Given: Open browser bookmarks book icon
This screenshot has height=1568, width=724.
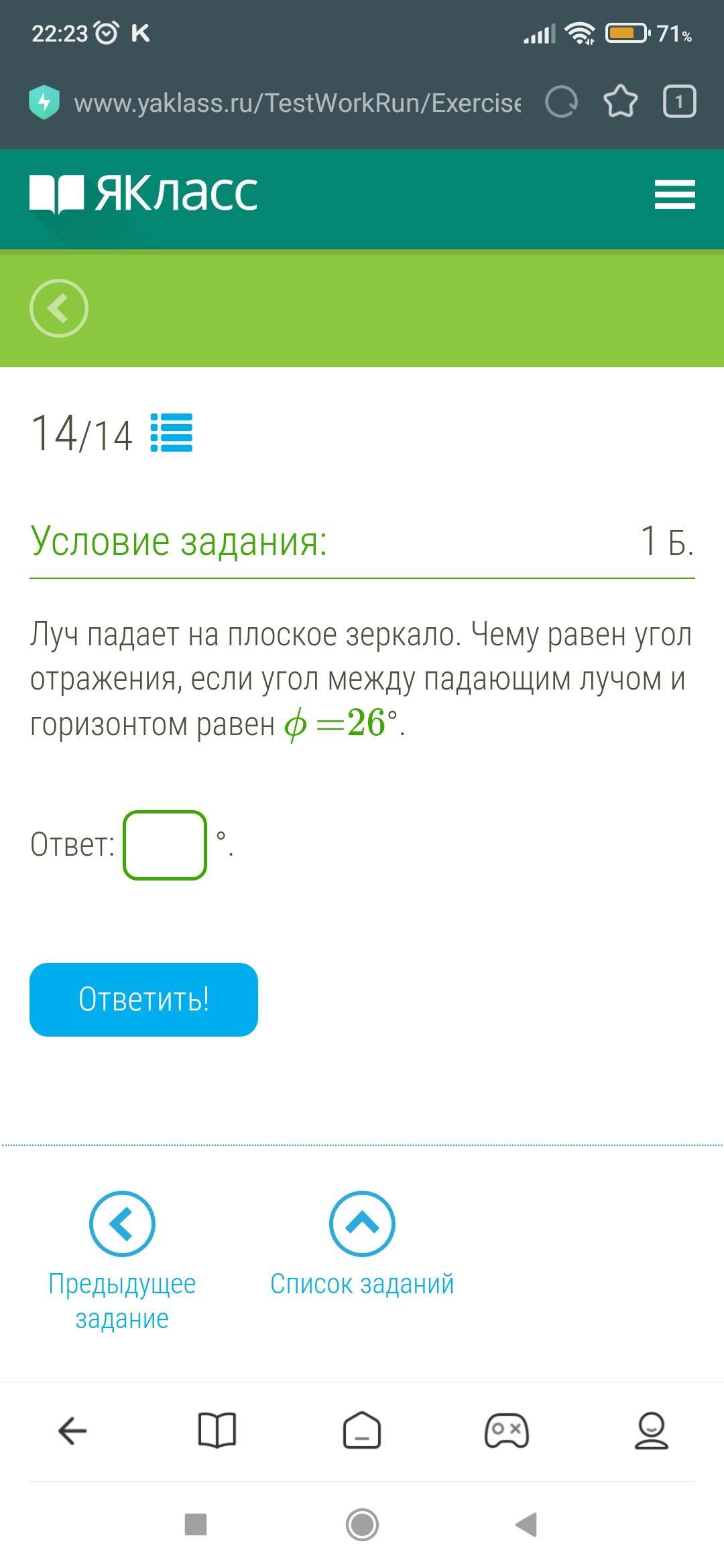Looking at the screenshot, I should pyautogui.click(x=217, y=1431).
